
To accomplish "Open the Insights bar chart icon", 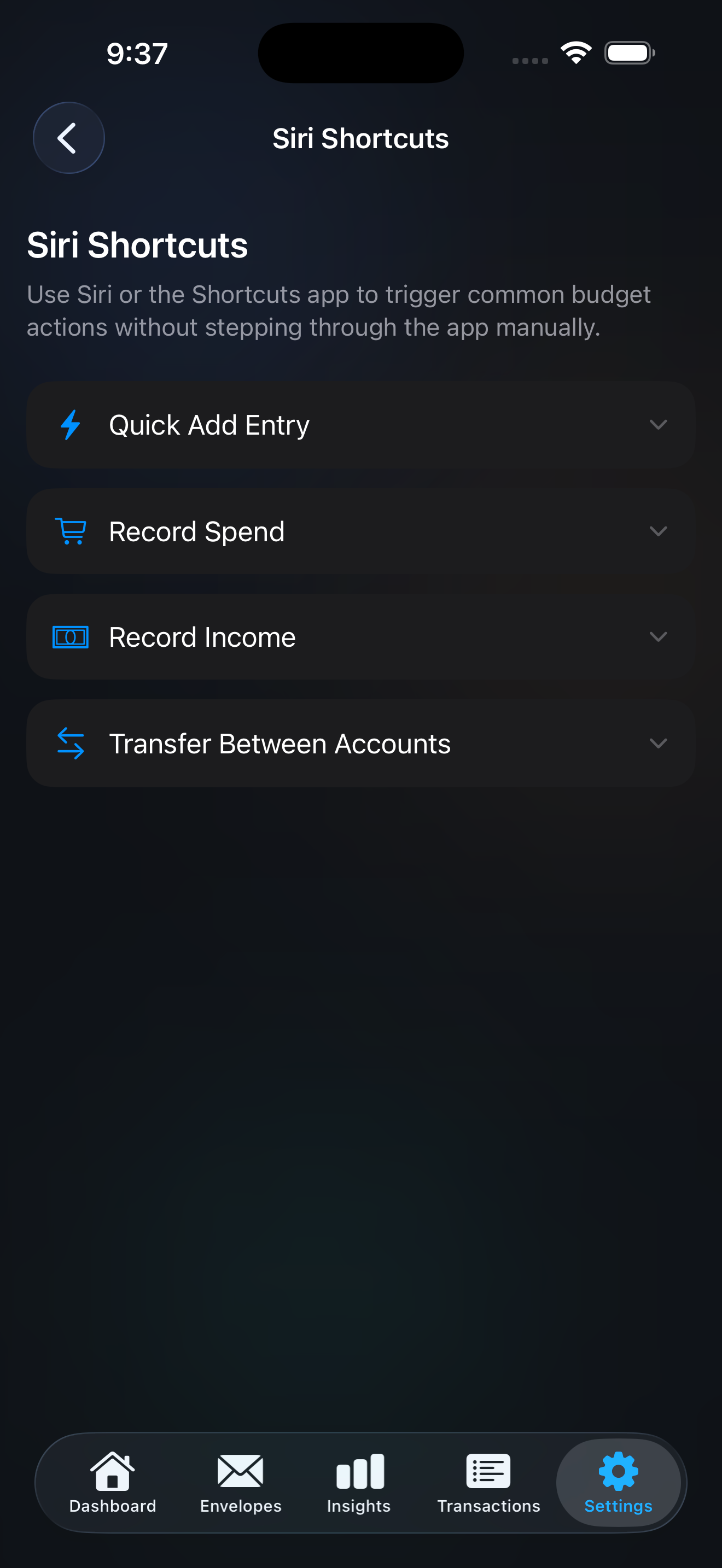I will 359,1467.
